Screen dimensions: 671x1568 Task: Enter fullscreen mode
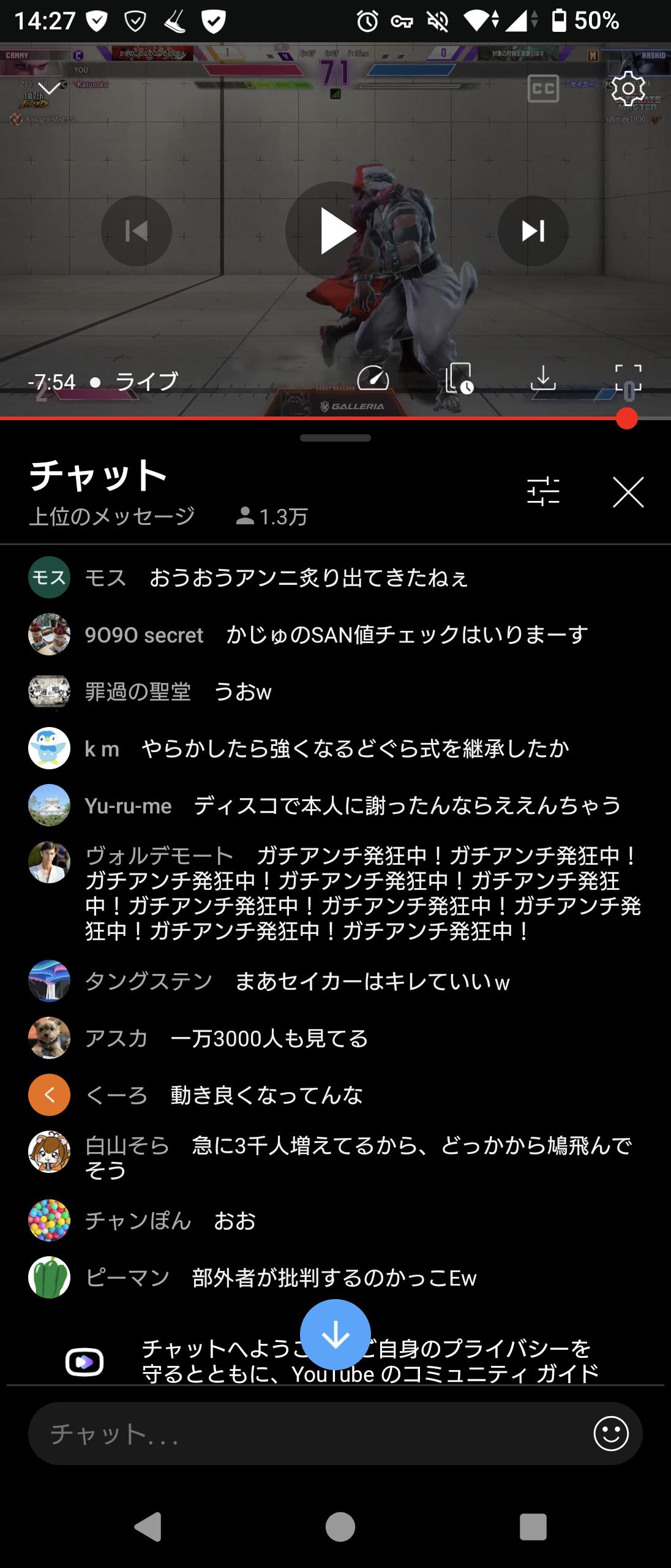pos(628,379)
